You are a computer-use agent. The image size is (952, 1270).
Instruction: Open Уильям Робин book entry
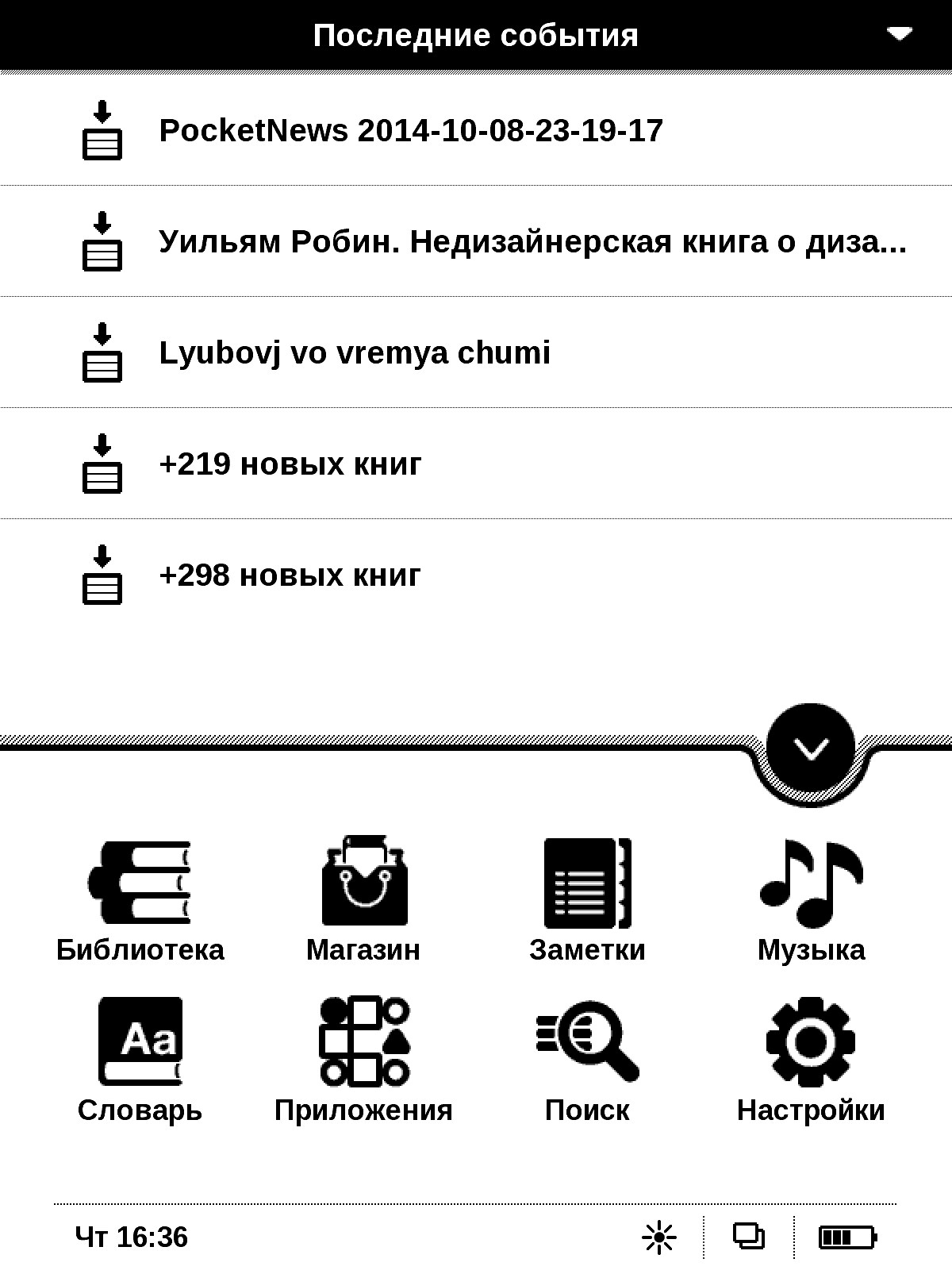(532, 241)
